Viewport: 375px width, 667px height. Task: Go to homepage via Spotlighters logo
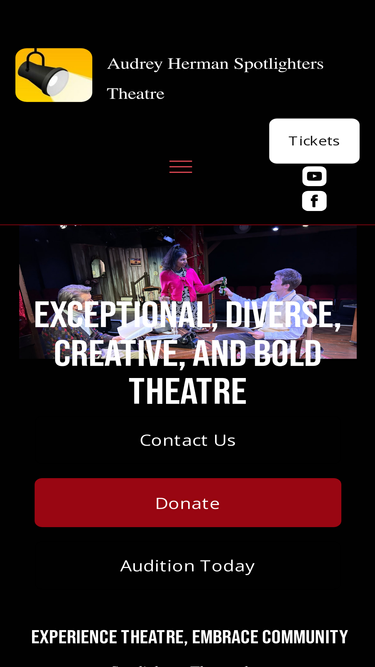coord(54,75)
